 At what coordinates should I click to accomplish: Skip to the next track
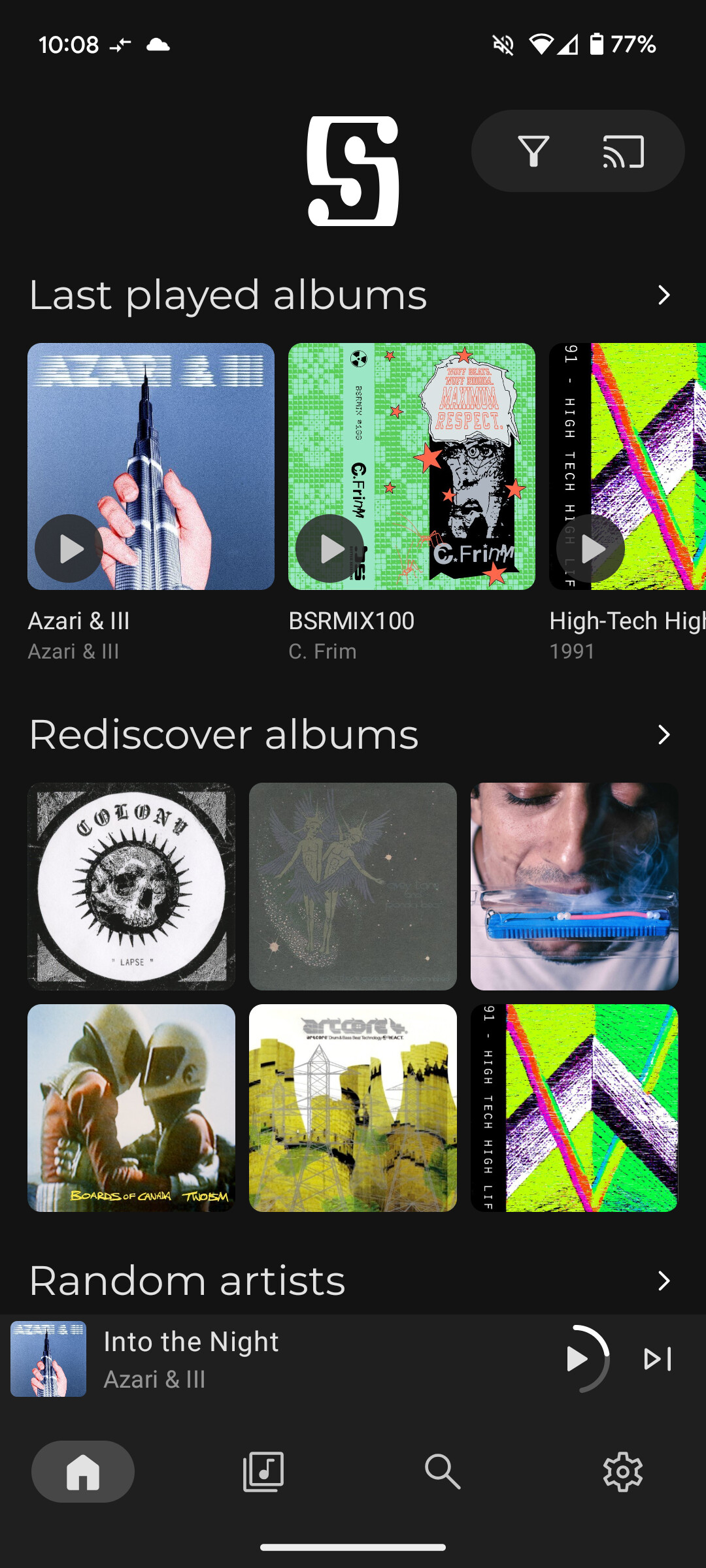[658, 1359]
